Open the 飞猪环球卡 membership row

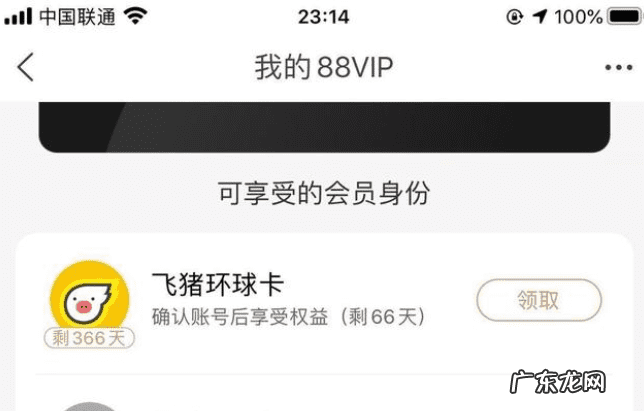(290, 300)
